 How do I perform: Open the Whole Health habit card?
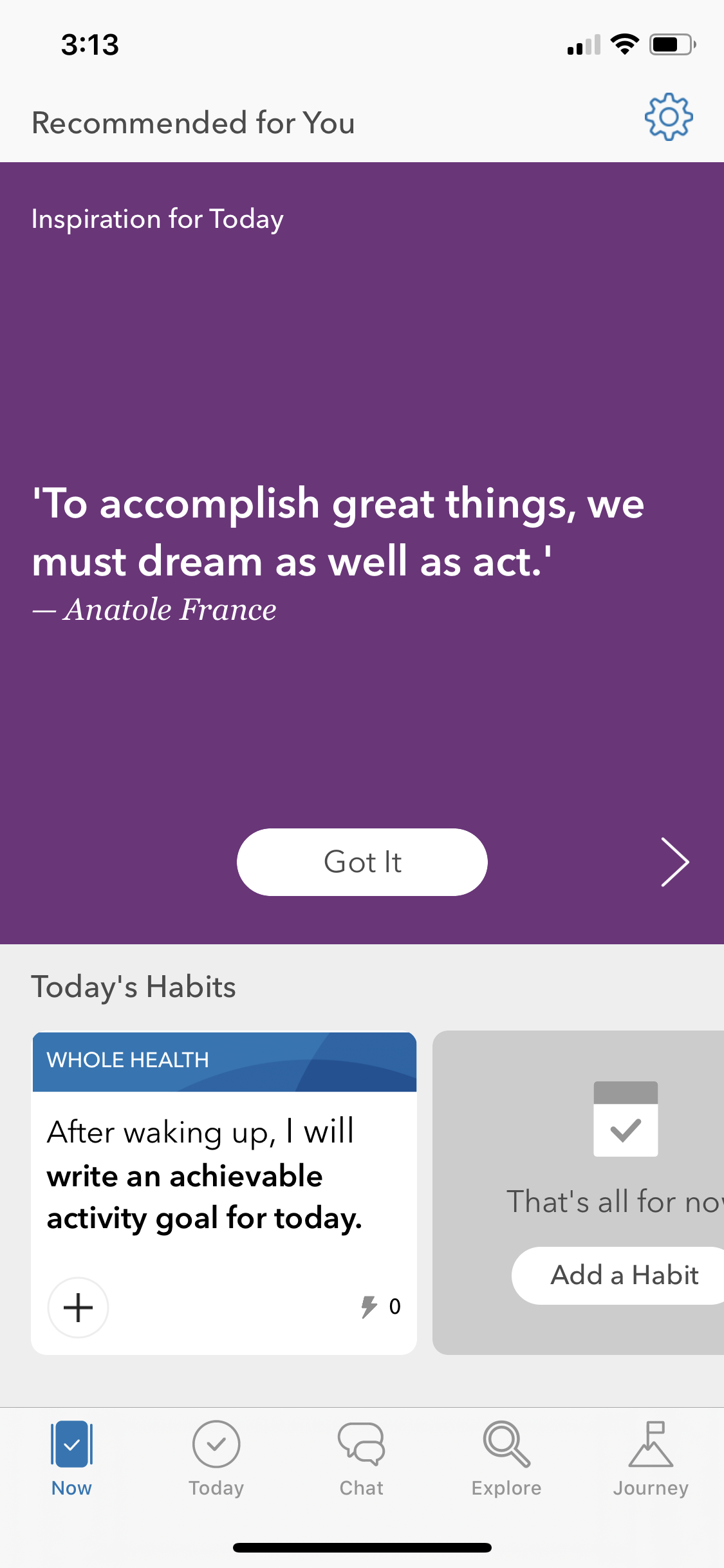tap(224, 1193)
